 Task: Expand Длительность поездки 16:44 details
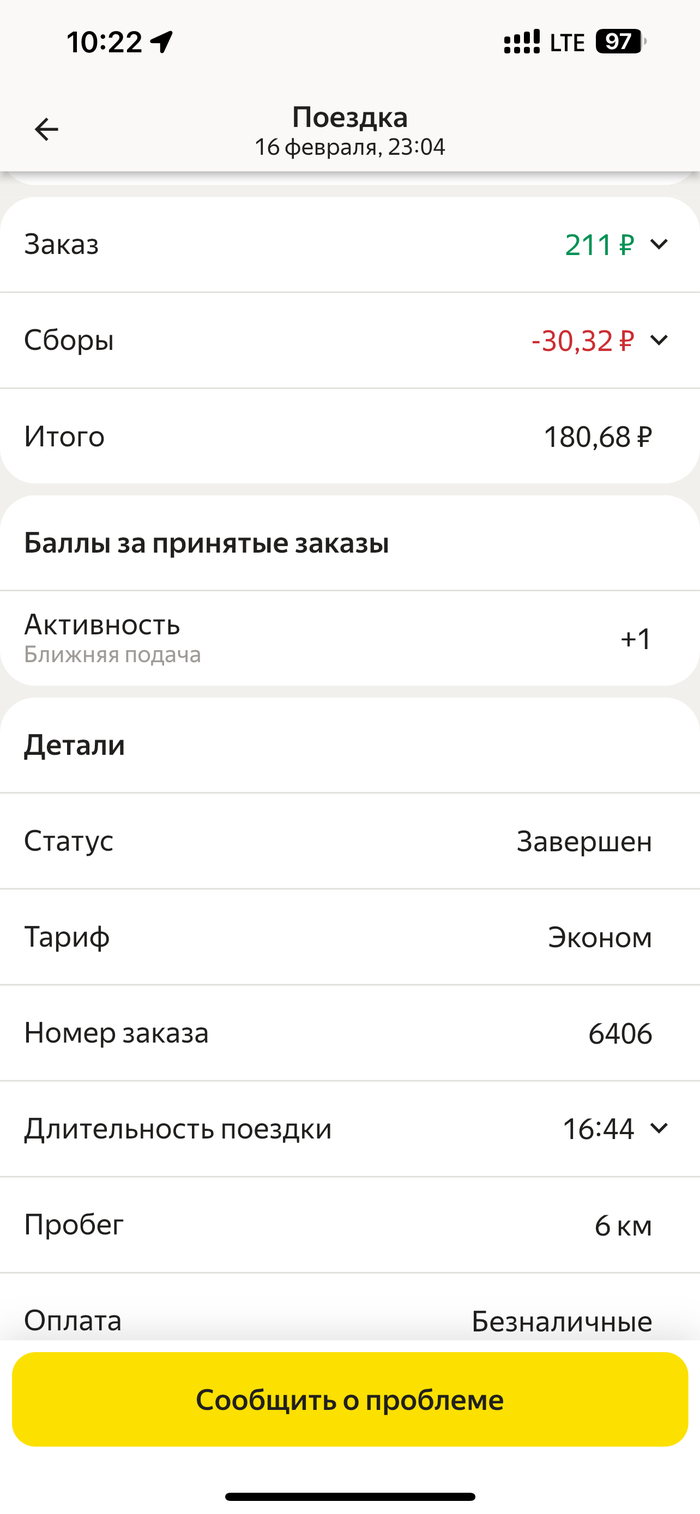[350, 1129]
